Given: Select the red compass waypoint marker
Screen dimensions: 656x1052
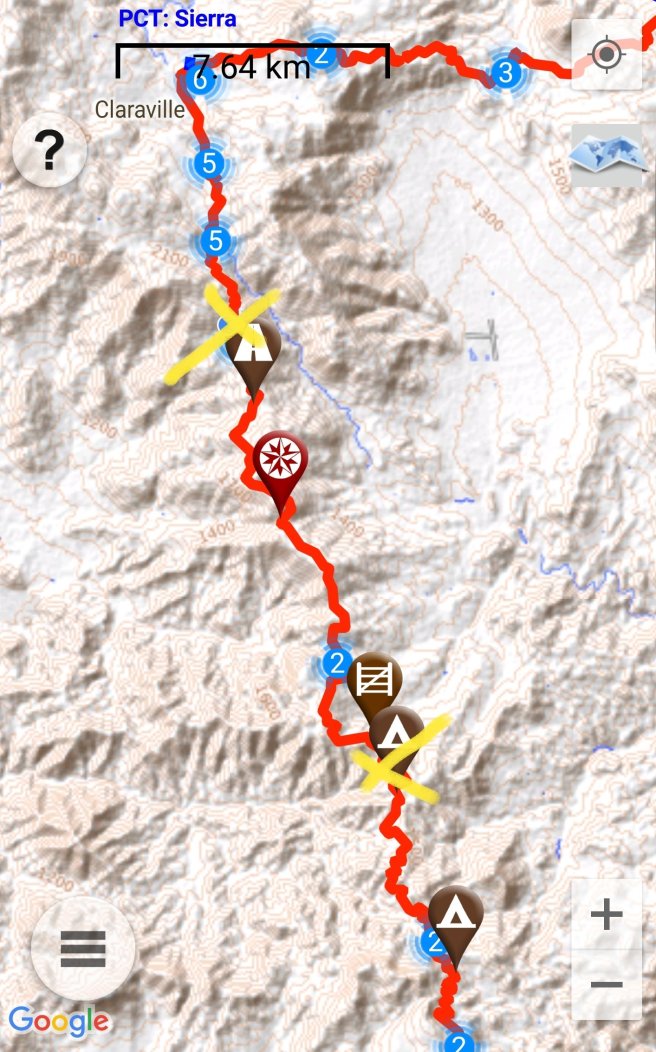Looking at the screenshot, I should 280,460.
